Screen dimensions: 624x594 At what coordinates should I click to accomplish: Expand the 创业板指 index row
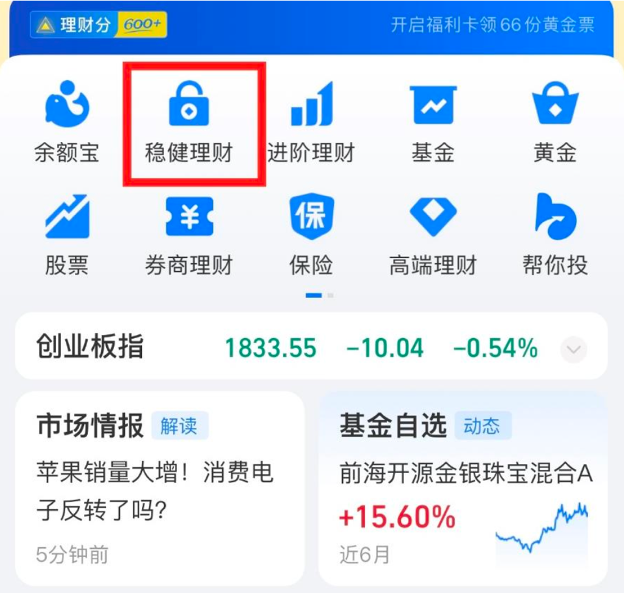(573, 349)
